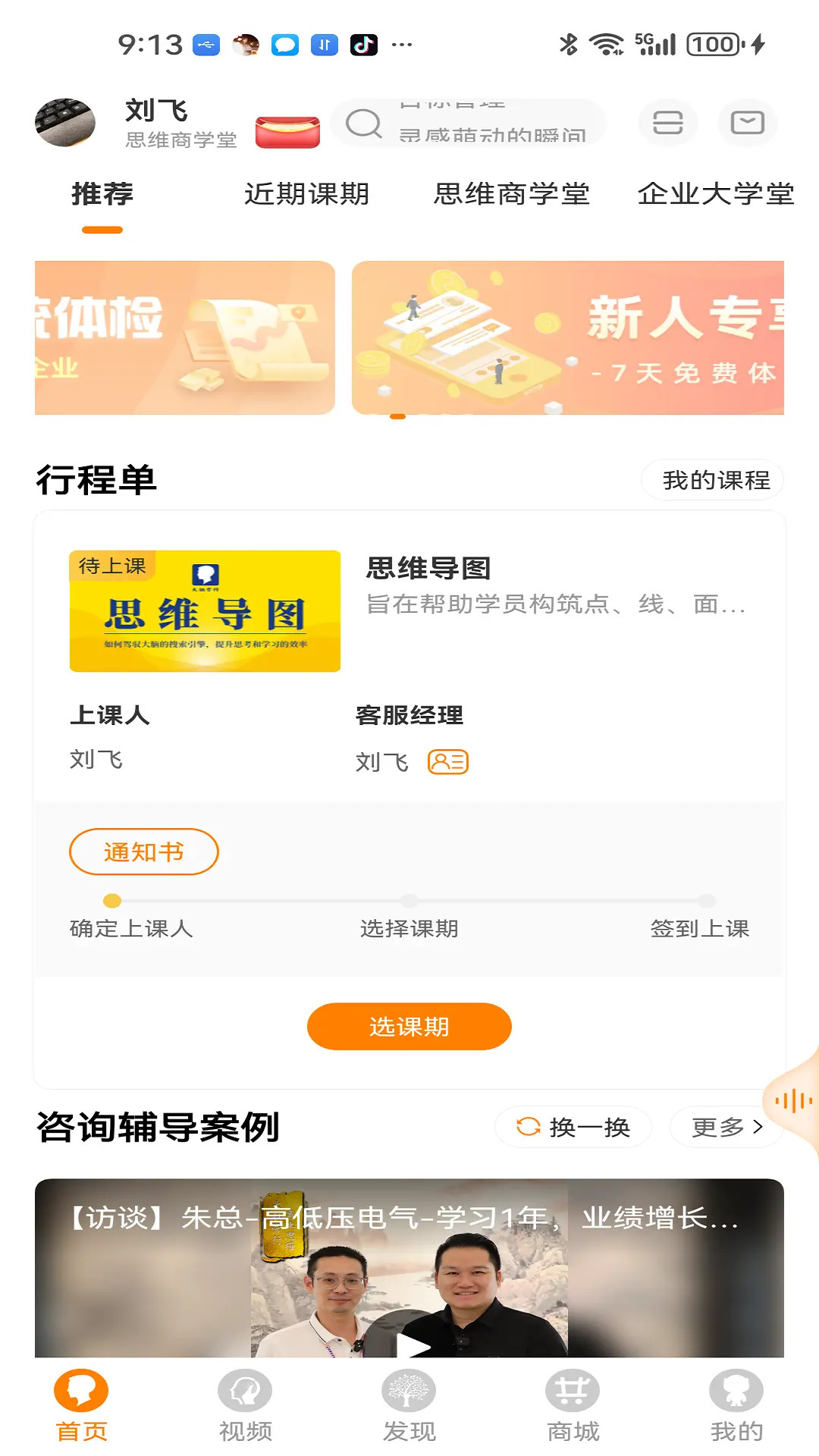Switch to 近期课期 tab
The height and width of the screenshot is (1456, 819).
306,194
